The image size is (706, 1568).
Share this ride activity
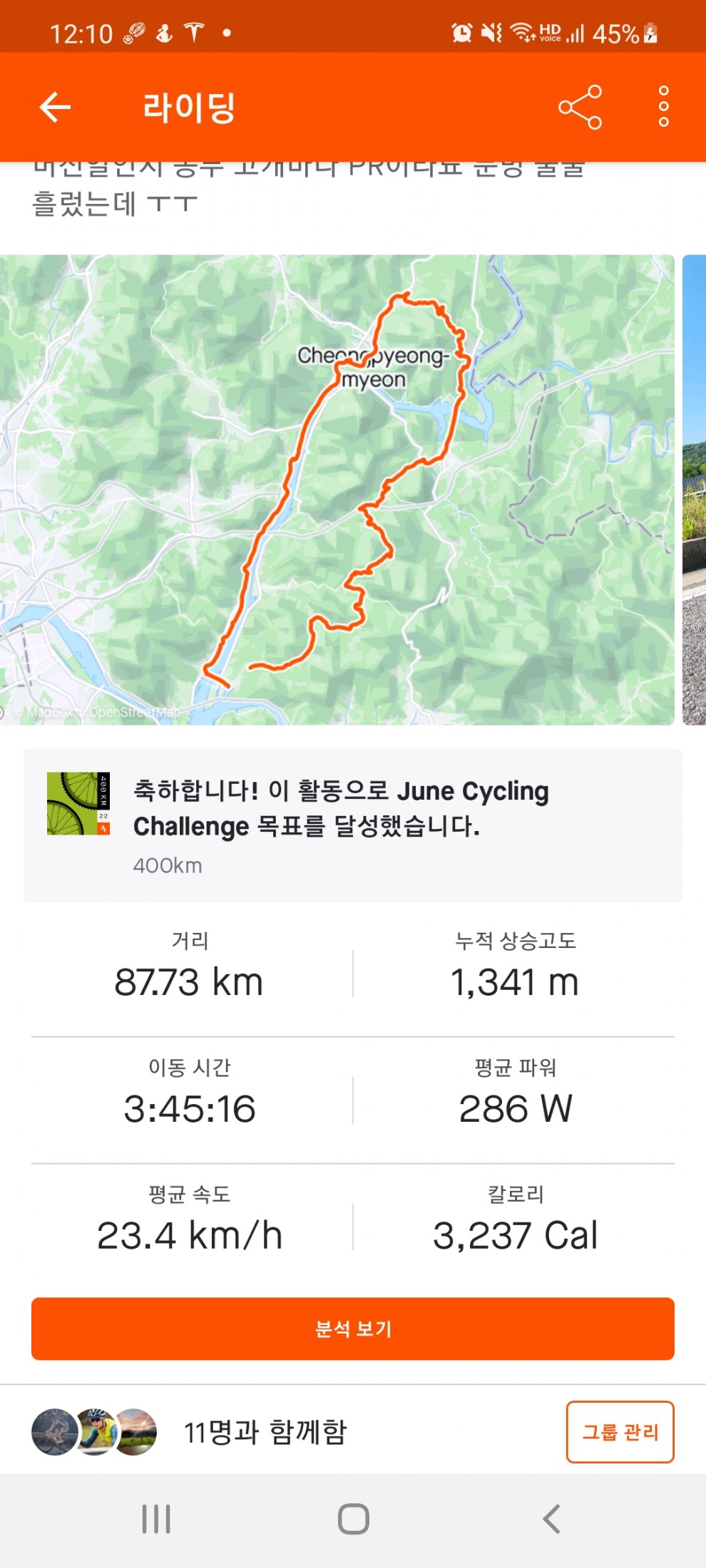[x=580, y=108]
